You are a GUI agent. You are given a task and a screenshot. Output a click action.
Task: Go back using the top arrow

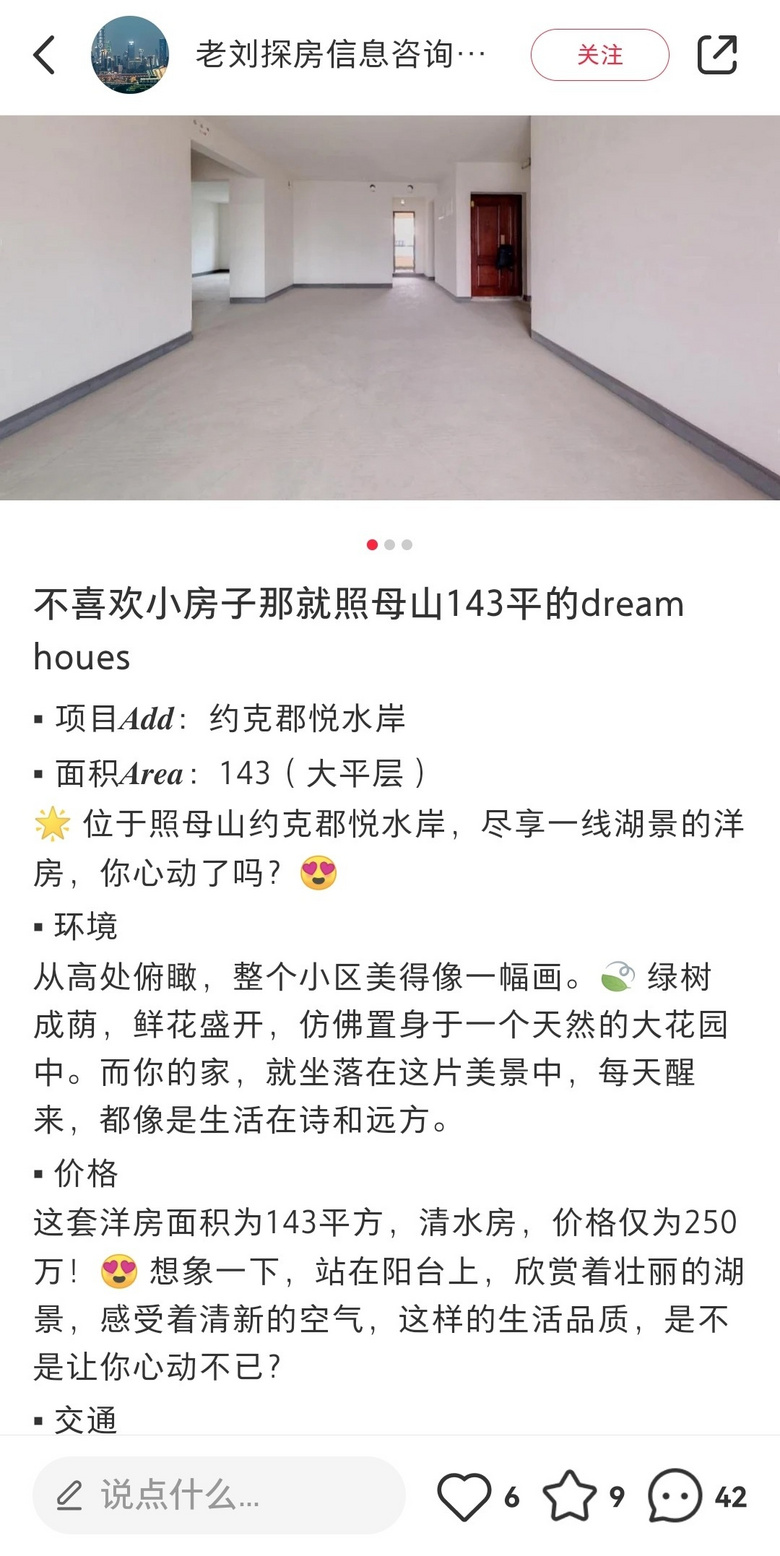[45, 55]
